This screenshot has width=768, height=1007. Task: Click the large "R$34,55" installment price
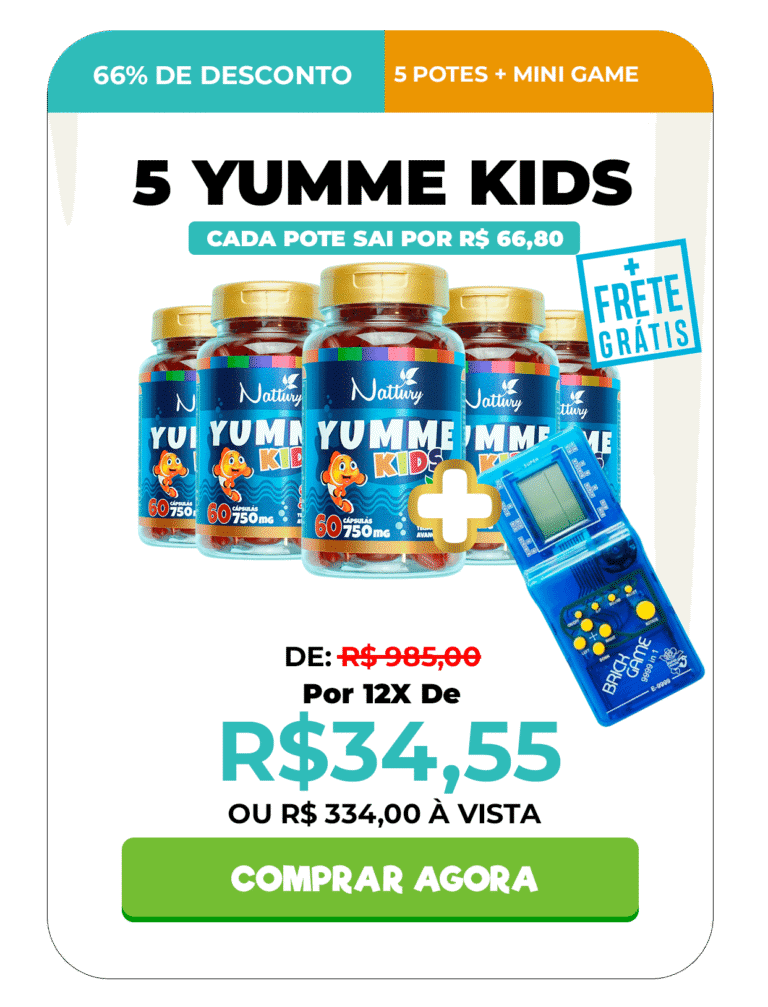(x=384, y=756)
